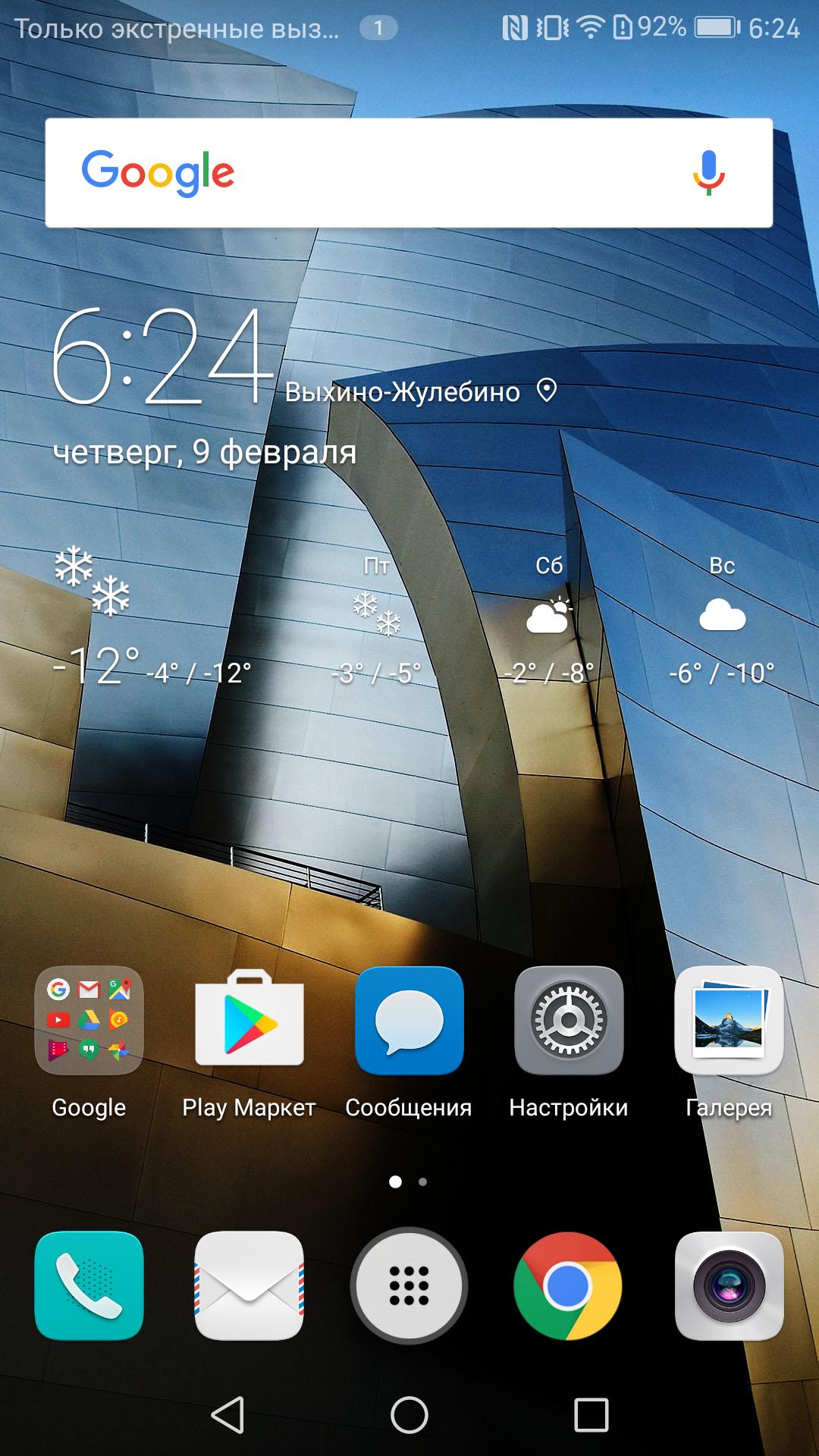Tap the recent apps button
819x1456 pixels.
(x=591, y=1415)
